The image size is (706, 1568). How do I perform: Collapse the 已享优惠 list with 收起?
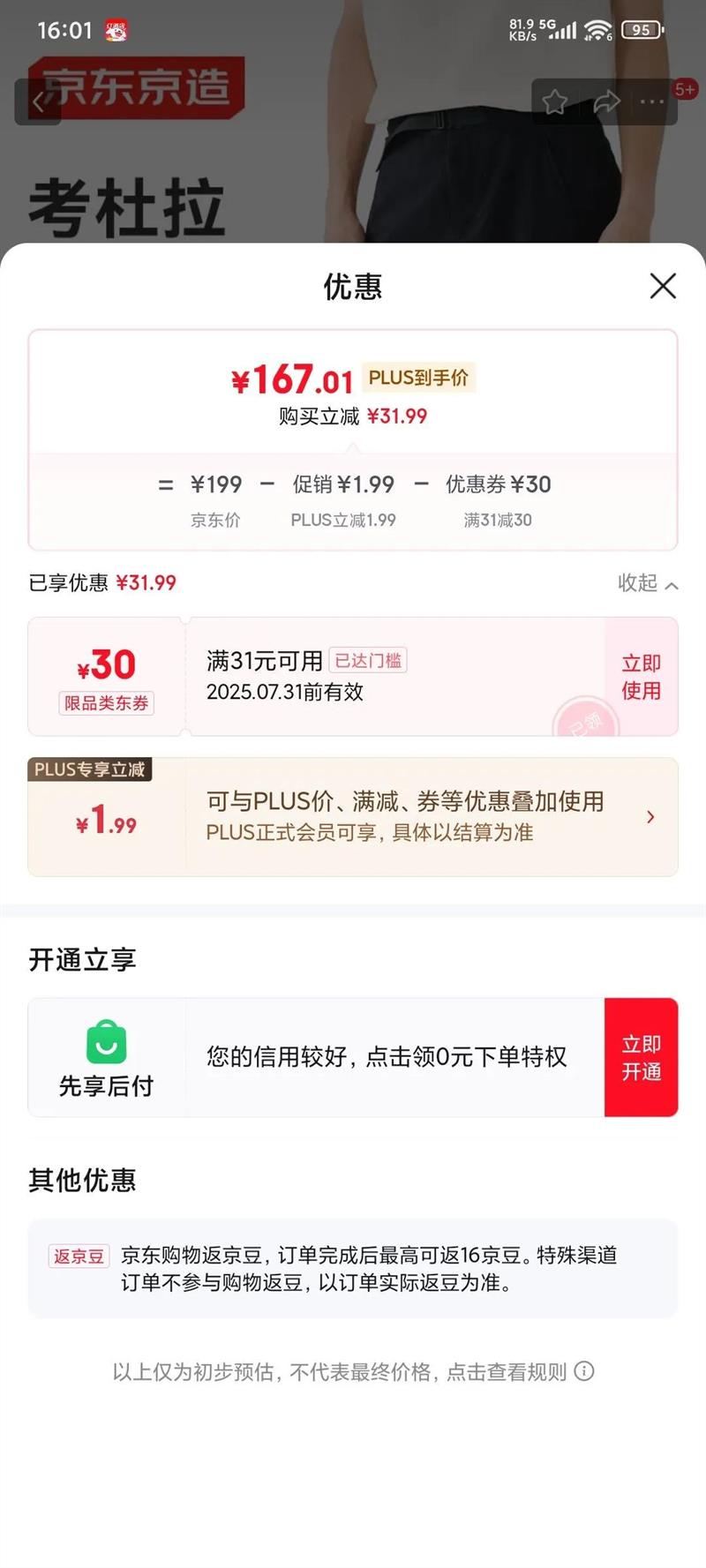click(x=648, y=583)
